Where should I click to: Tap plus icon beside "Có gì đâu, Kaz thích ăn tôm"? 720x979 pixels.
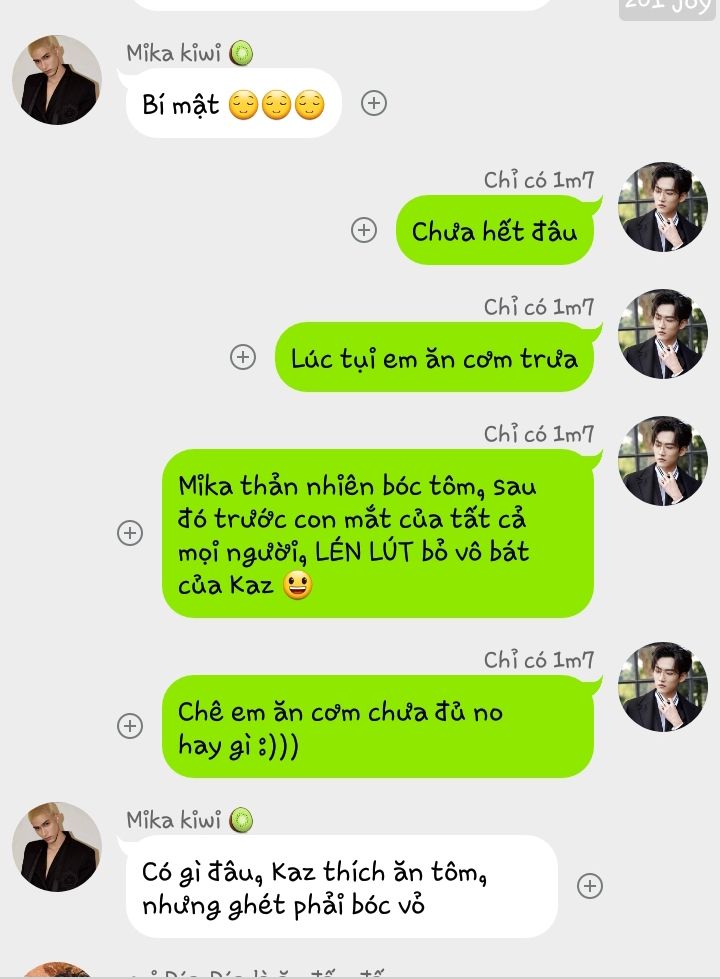(x=590, y=886)
